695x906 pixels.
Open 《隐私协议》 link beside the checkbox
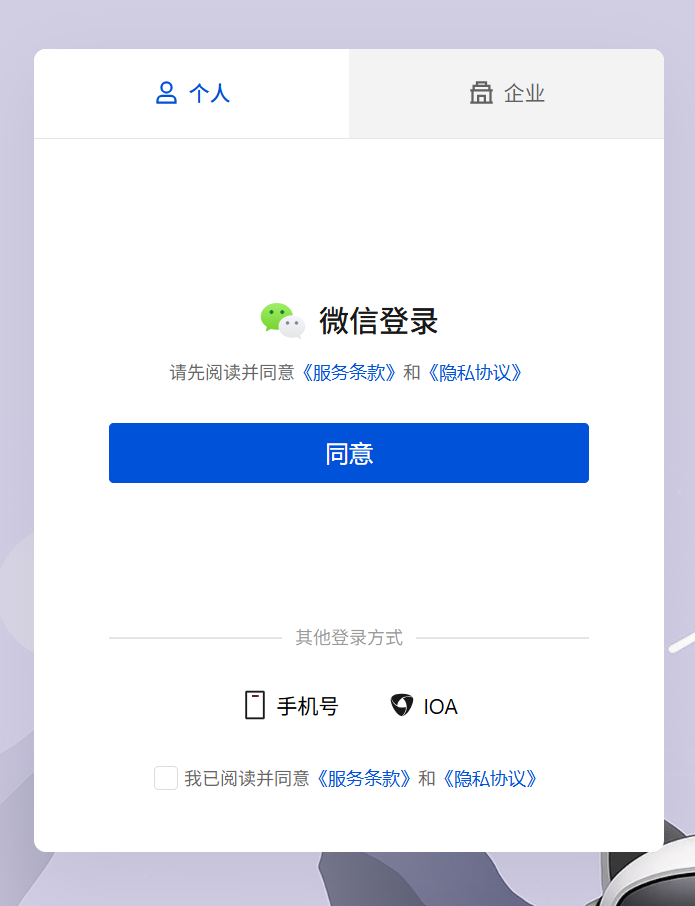490,778
